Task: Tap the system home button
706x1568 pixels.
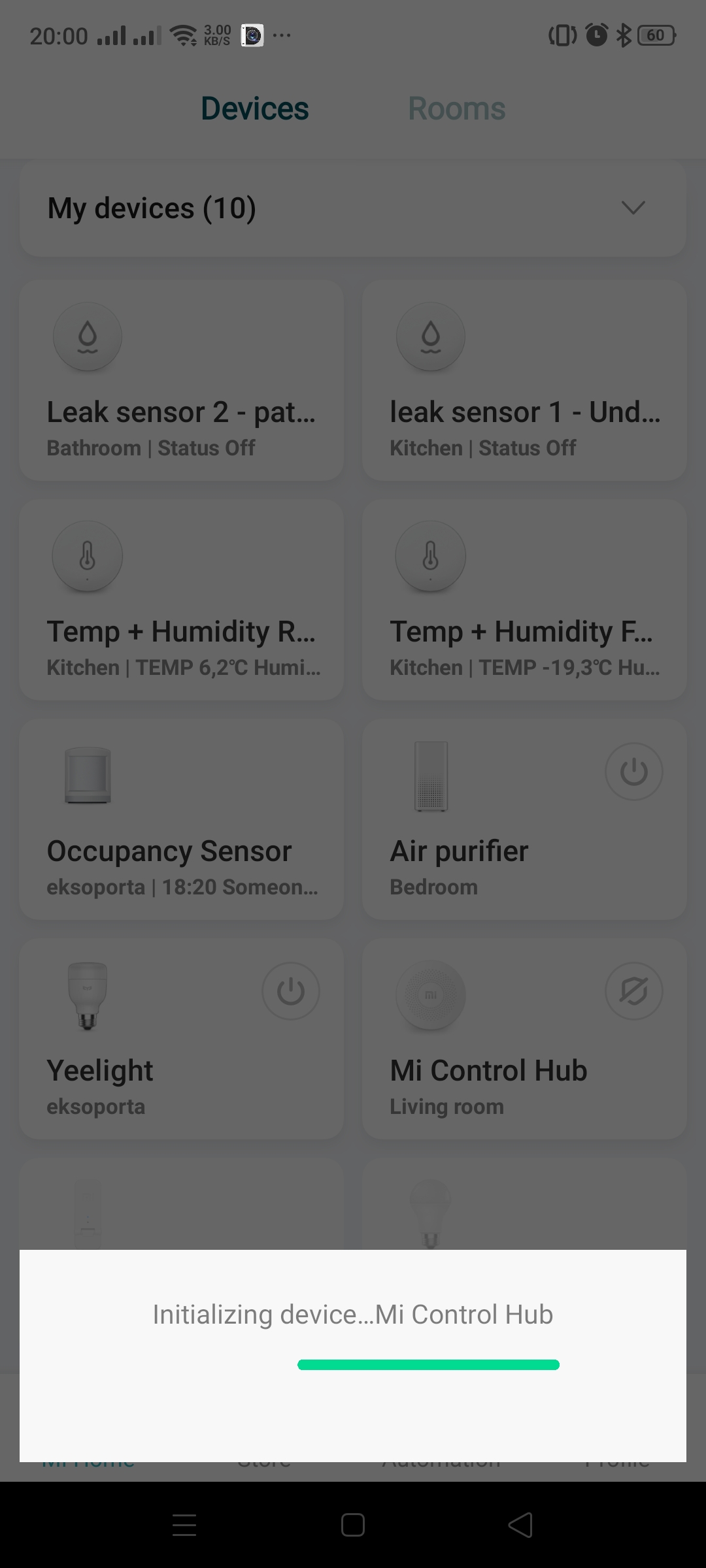Action: click(x=353, y=1526)
